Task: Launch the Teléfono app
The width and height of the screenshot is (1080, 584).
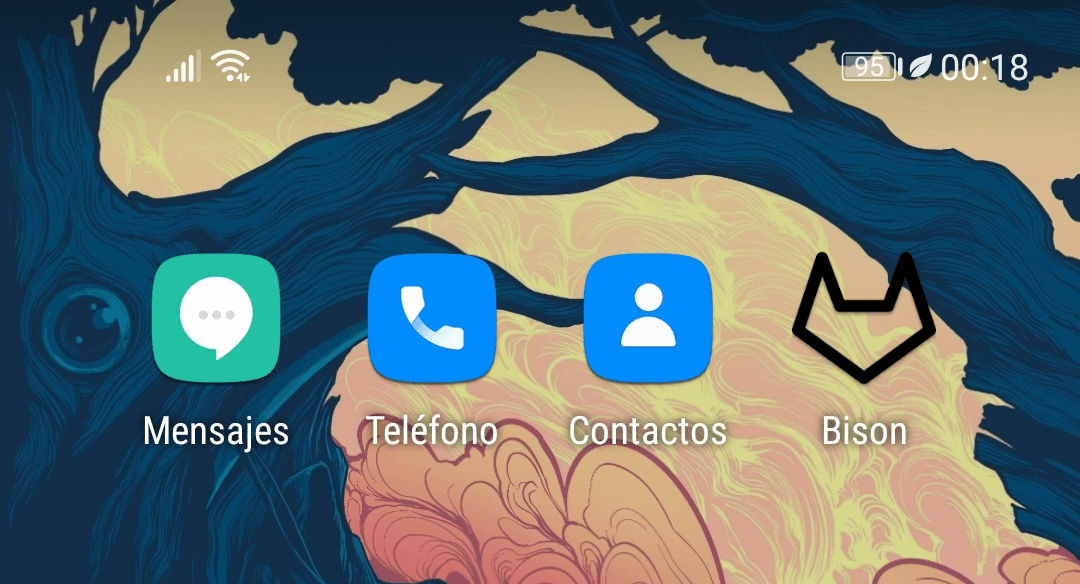Action: (432, 319)
